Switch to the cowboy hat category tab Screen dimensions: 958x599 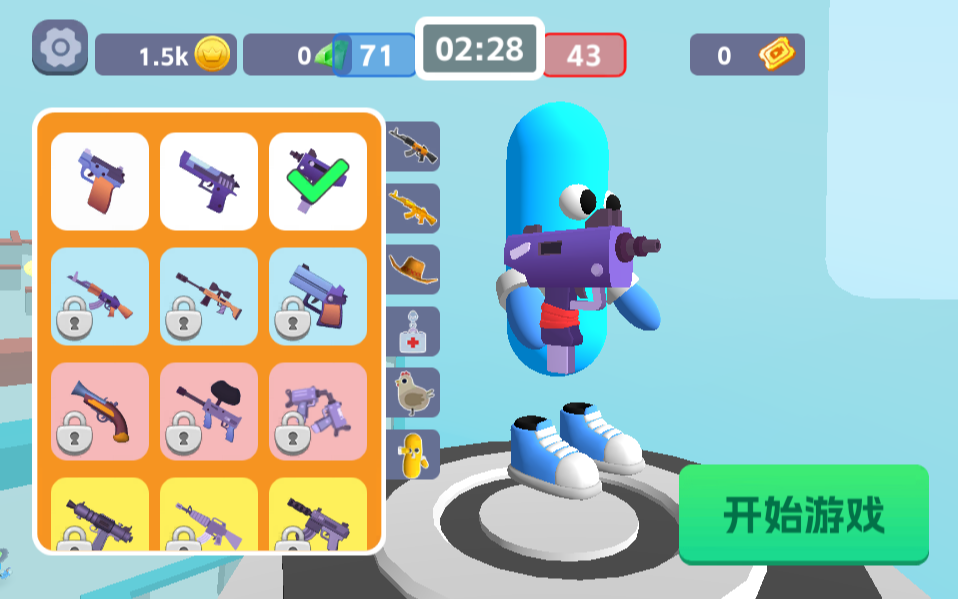click(413, 270)
